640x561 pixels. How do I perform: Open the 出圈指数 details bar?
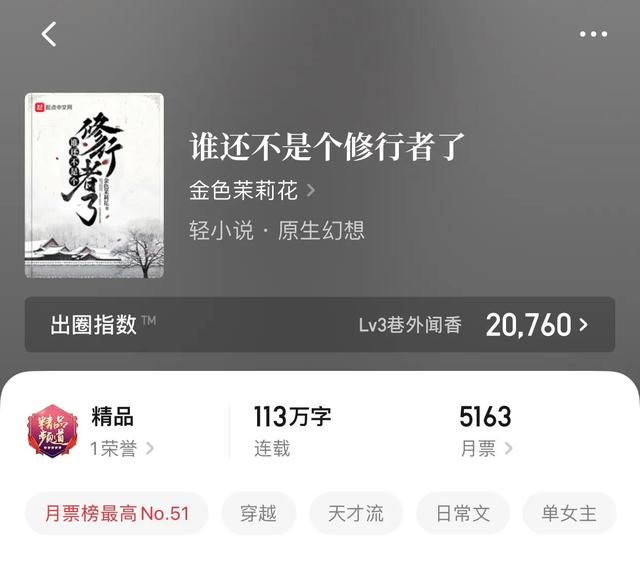click(x=320, y=325)
